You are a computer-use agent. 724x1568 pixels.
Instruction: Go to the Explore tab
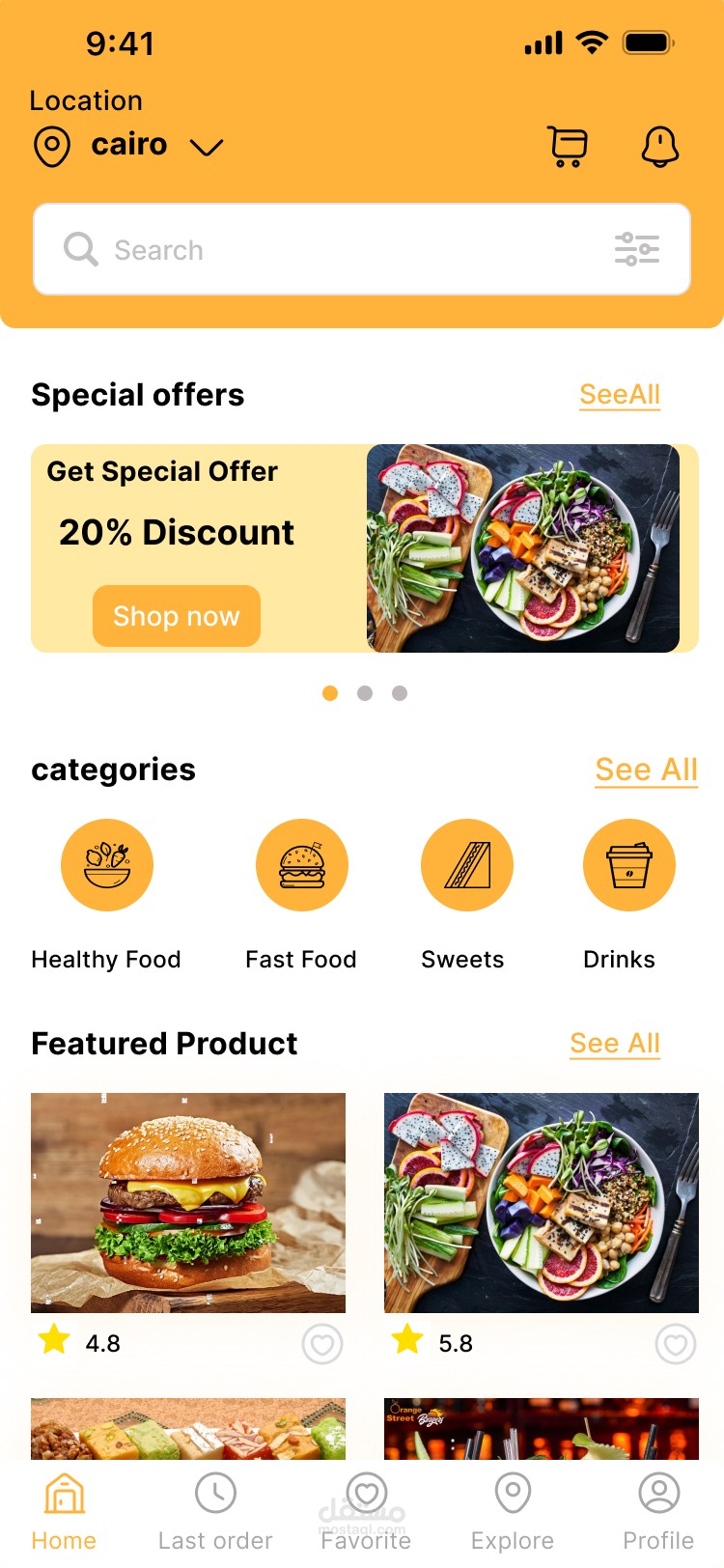[x=513, y=1512]
